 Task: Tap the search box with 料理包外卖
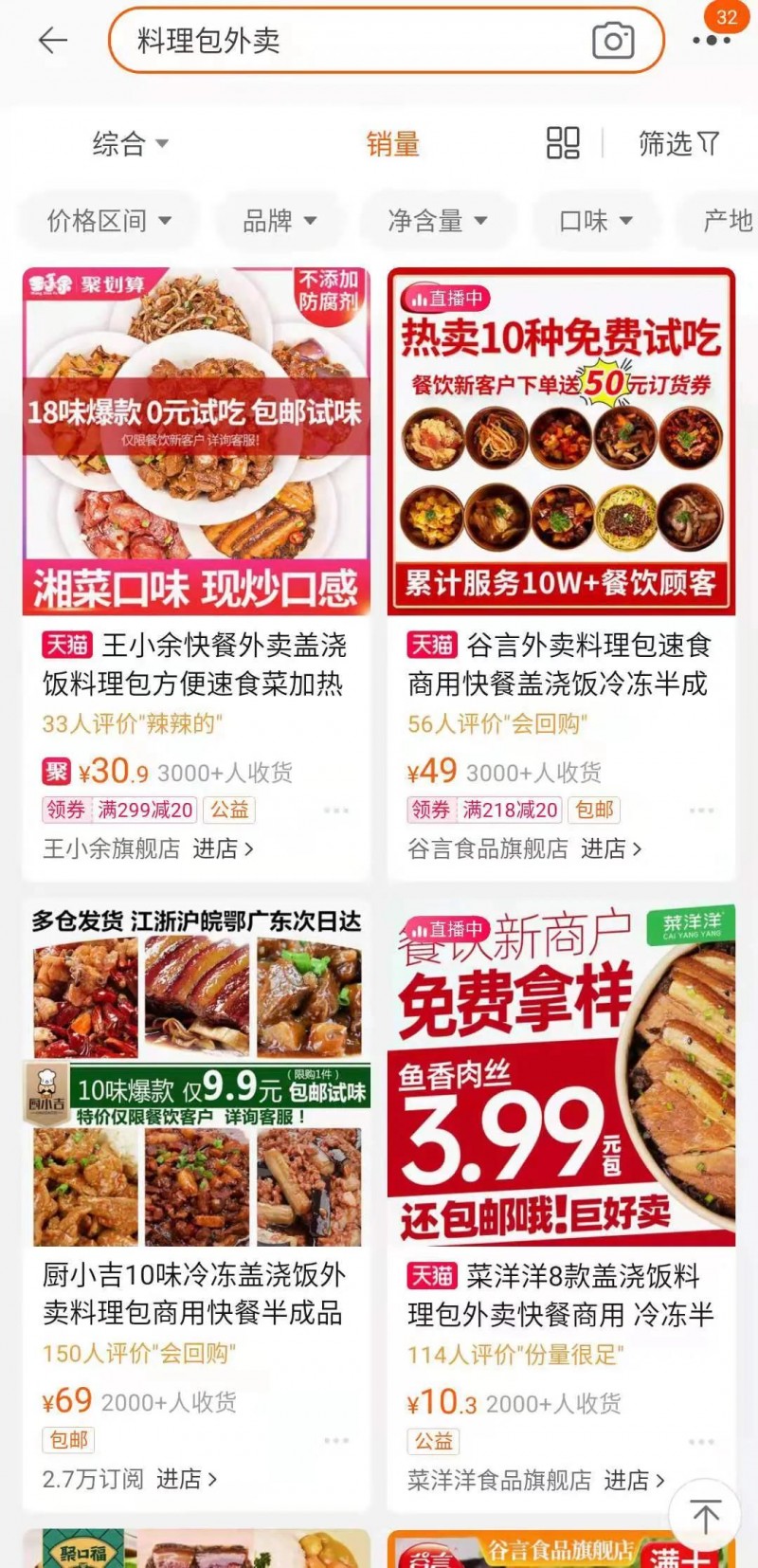387,40
